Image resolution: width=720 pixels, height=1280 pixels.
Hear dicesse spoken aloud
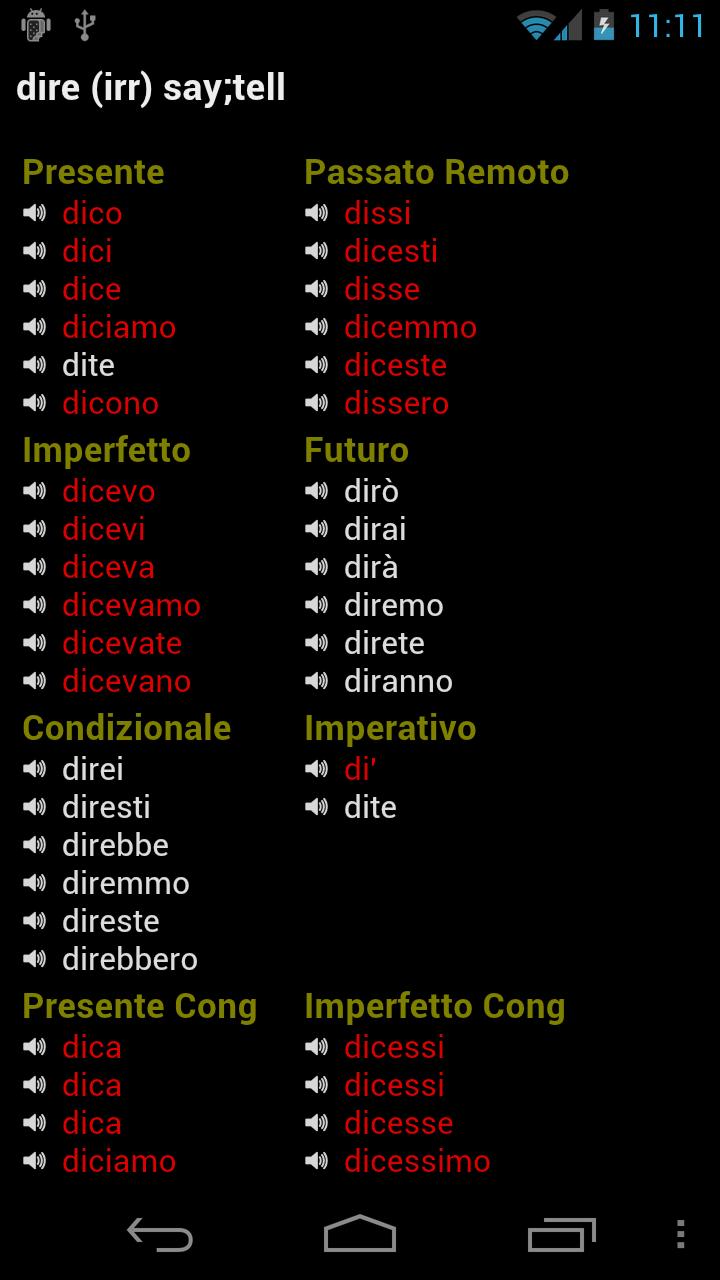tap(317, 1123)
